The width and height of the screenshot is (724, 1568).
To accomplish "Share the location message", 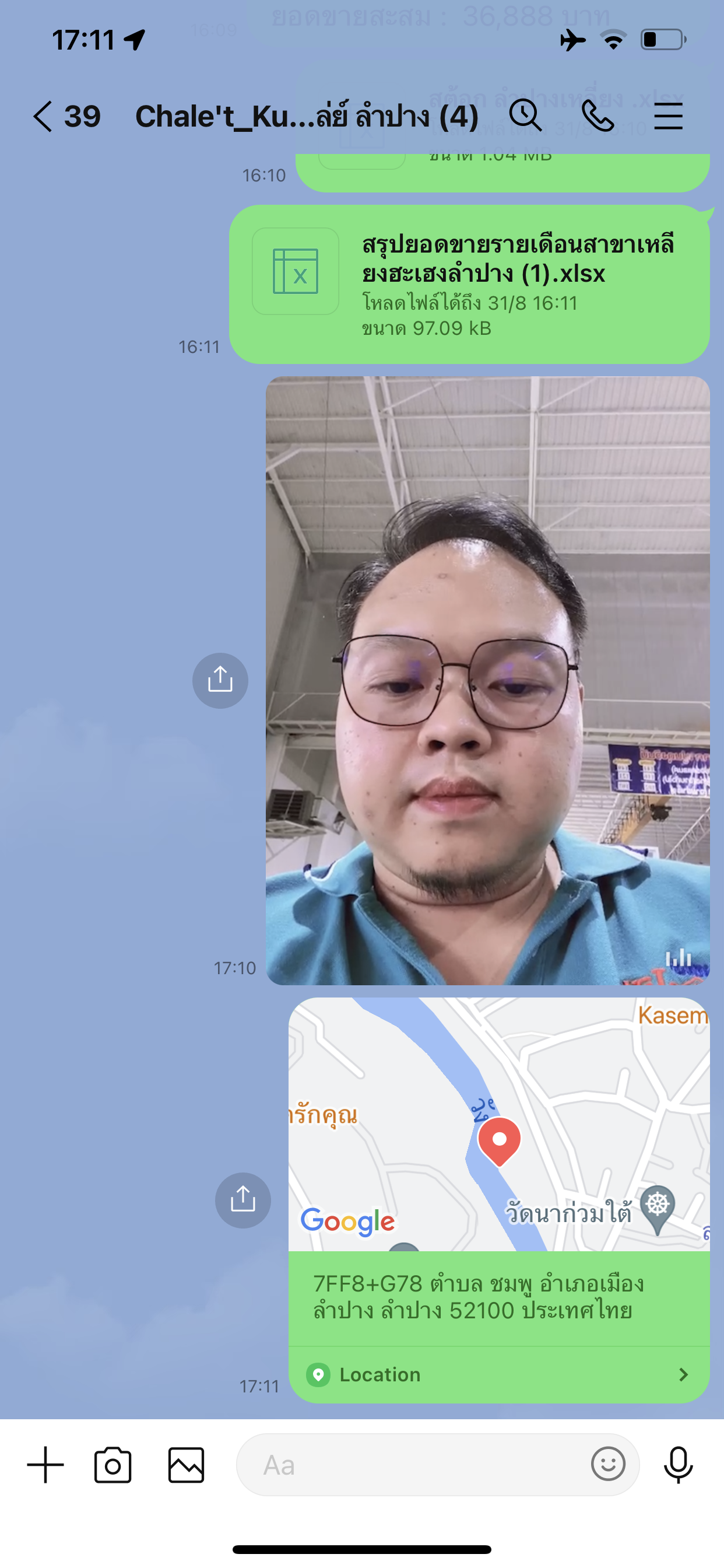I will (242, 1200).
